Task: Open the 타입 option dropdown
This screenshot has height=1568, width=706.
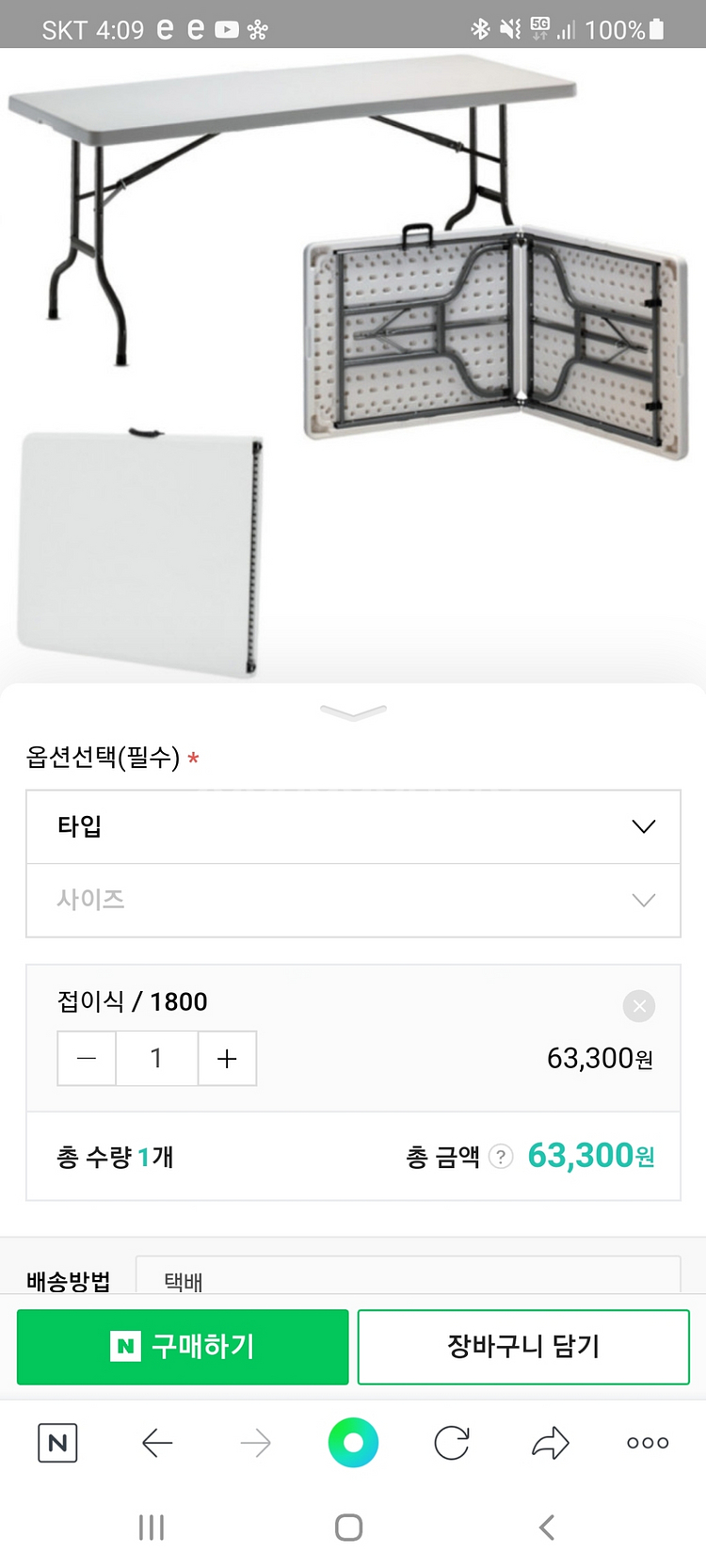Action: point(353,826)
